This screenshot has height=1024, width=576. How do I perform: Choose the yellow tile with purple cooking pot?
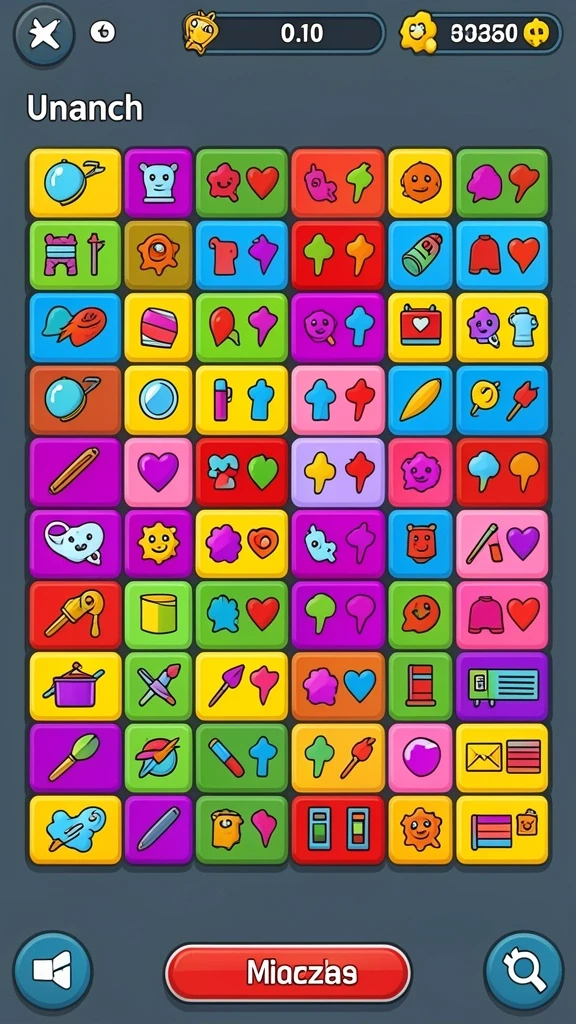pos(75,686)
